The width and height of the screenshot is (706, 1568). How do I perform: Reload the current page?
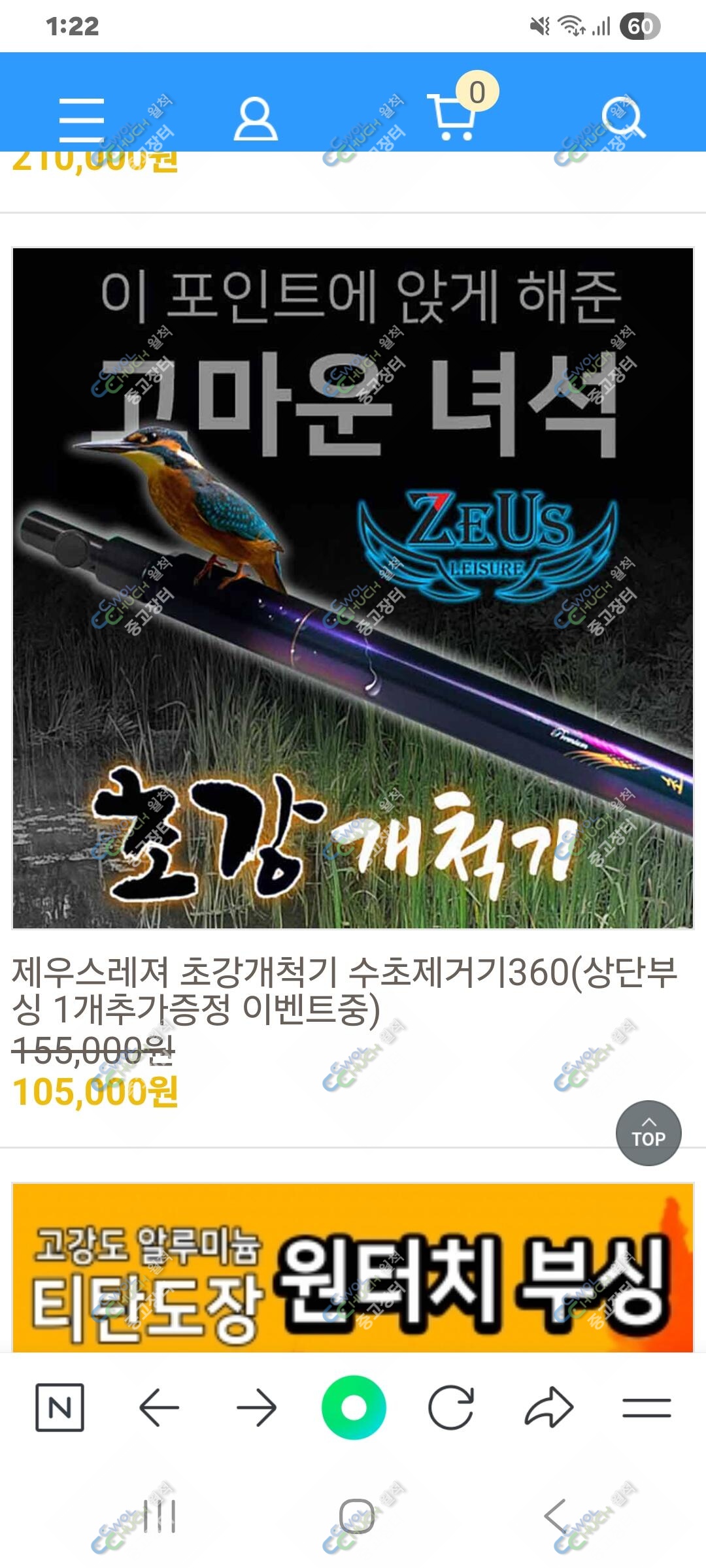451,1407
